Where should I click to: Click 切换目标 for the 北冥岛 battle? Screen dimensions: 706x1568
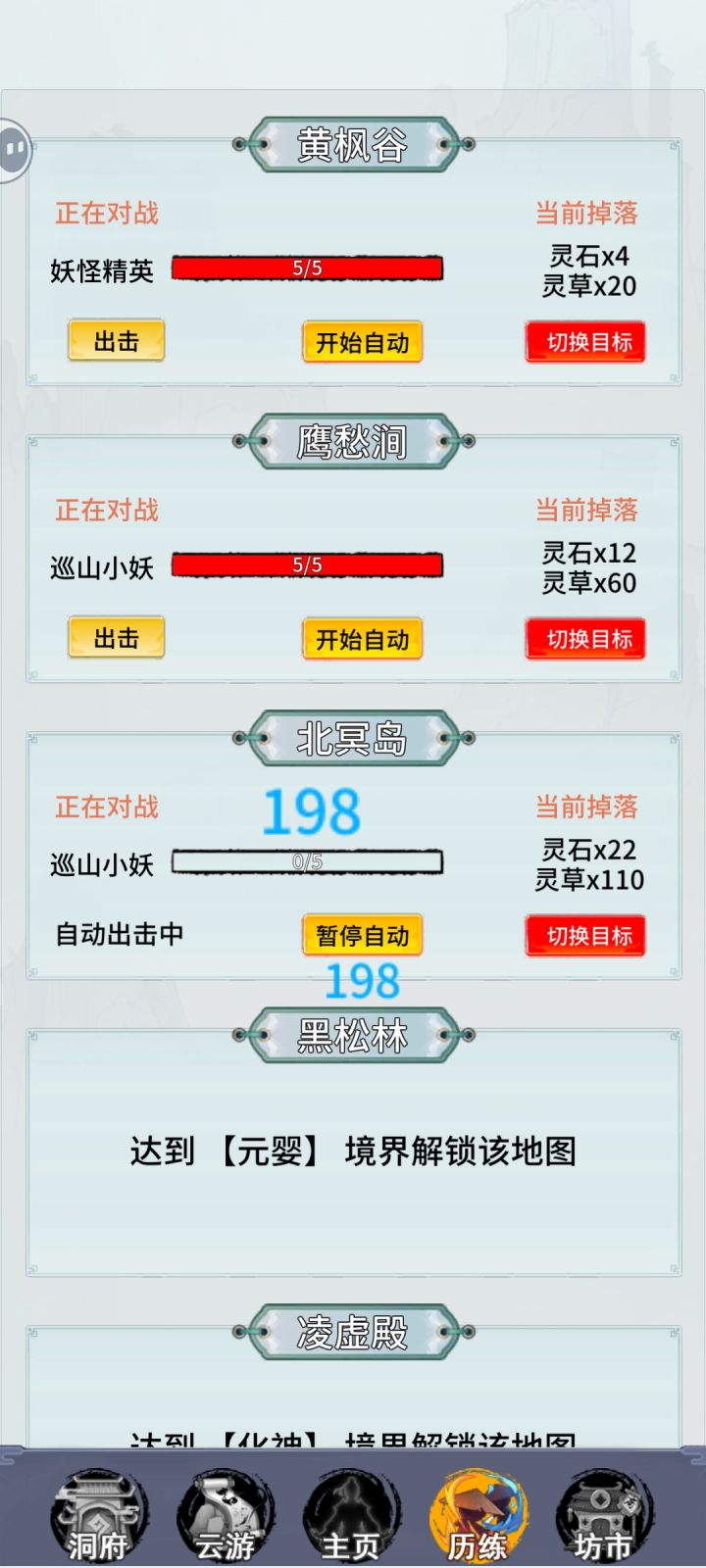(585, 936)
